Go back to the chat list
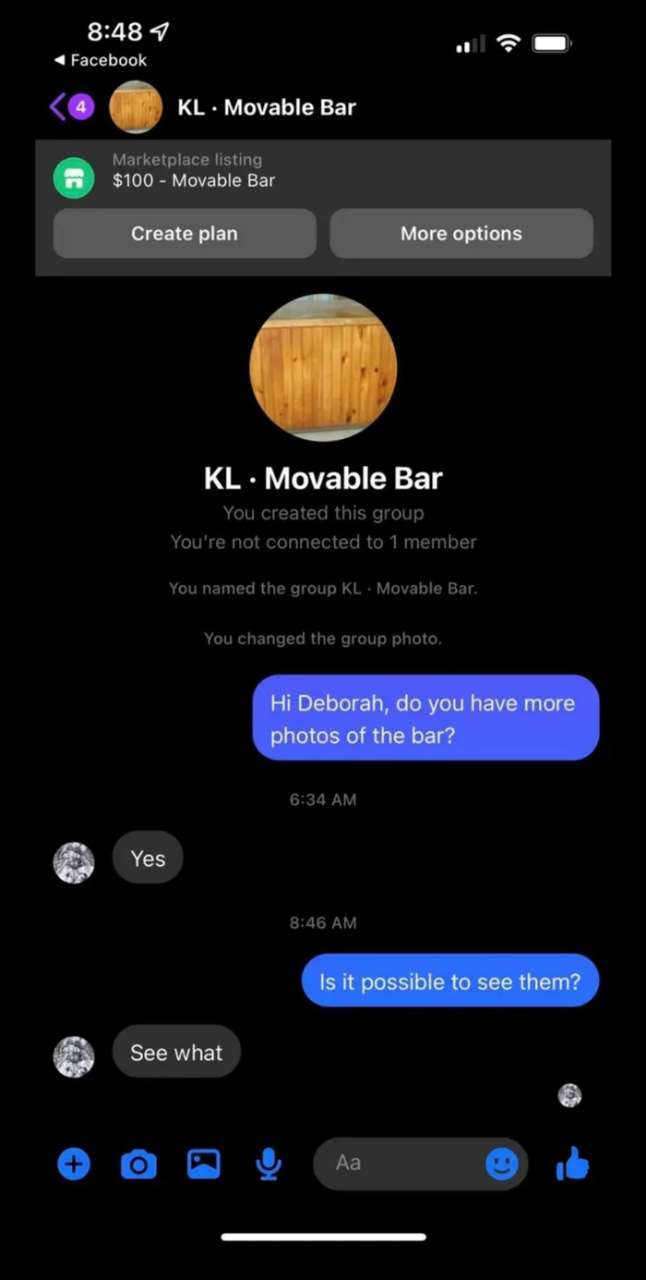The height and width of the screenshot is (1280, 646). click(70, 107)
